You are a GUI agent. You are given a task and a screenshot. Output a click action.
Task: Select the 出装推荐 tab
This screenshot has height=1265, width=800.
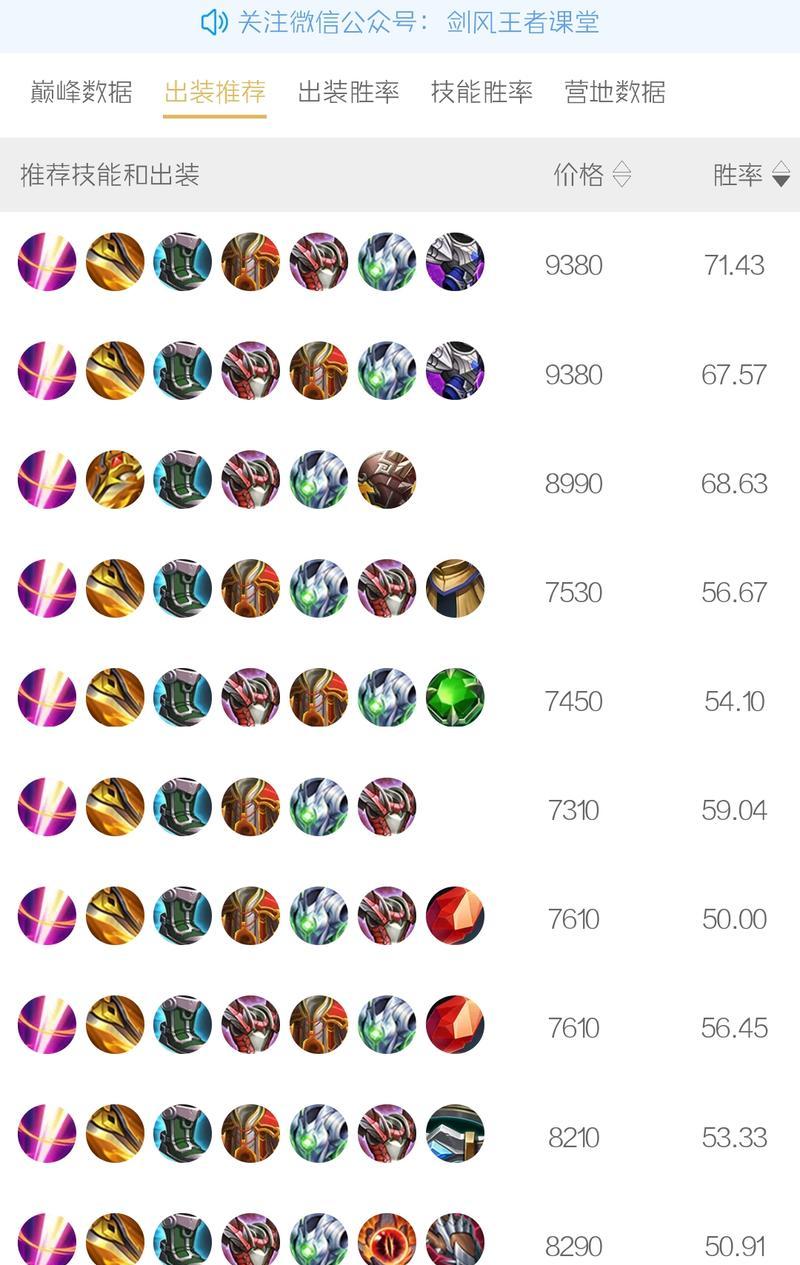point(215,93)
